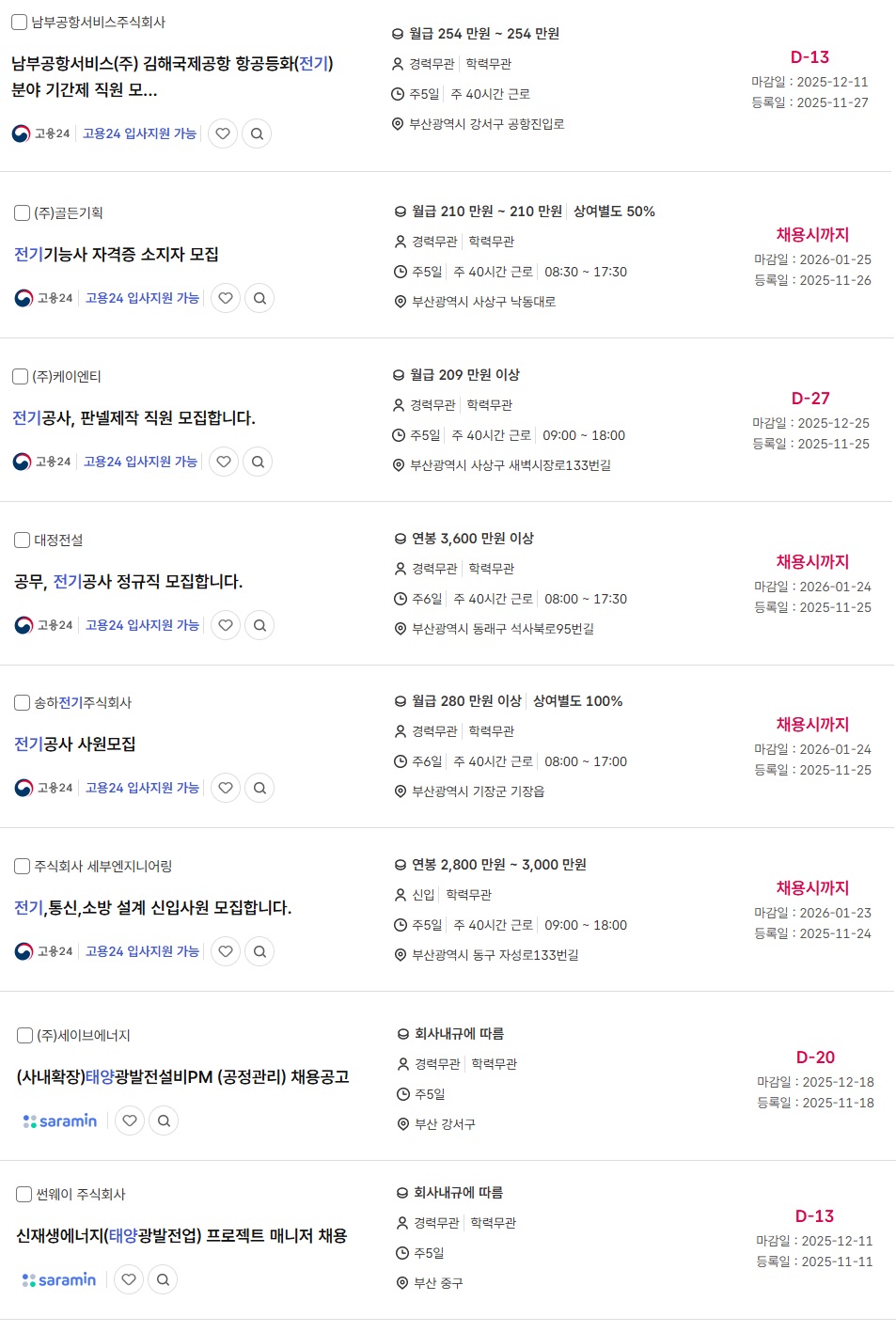Viewport: 896px width, 1332px height.
Task: Save the 송하전기주식회사 job with the heart
Action: tap(226, 788)
